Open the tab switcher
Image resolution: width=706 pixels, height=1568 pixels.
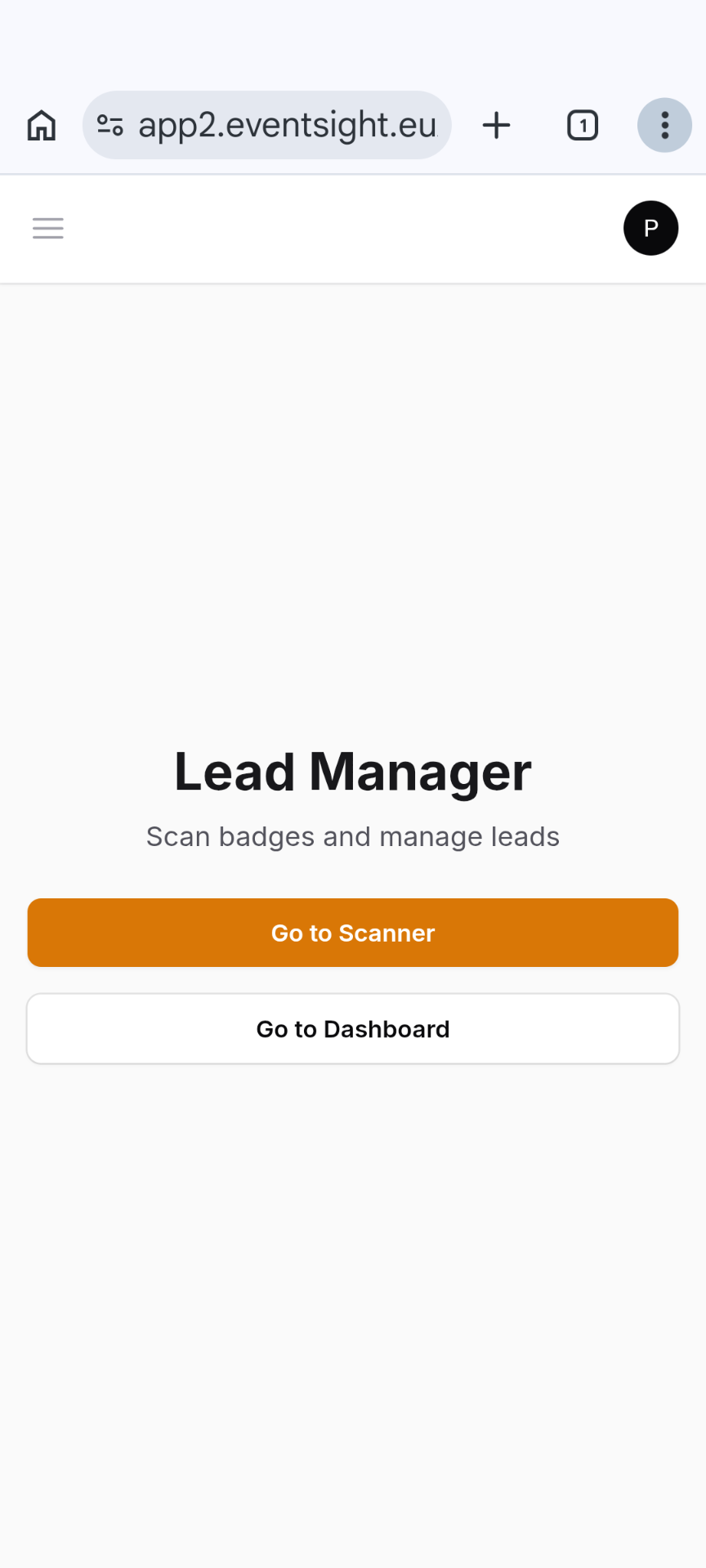coord(583,126)
